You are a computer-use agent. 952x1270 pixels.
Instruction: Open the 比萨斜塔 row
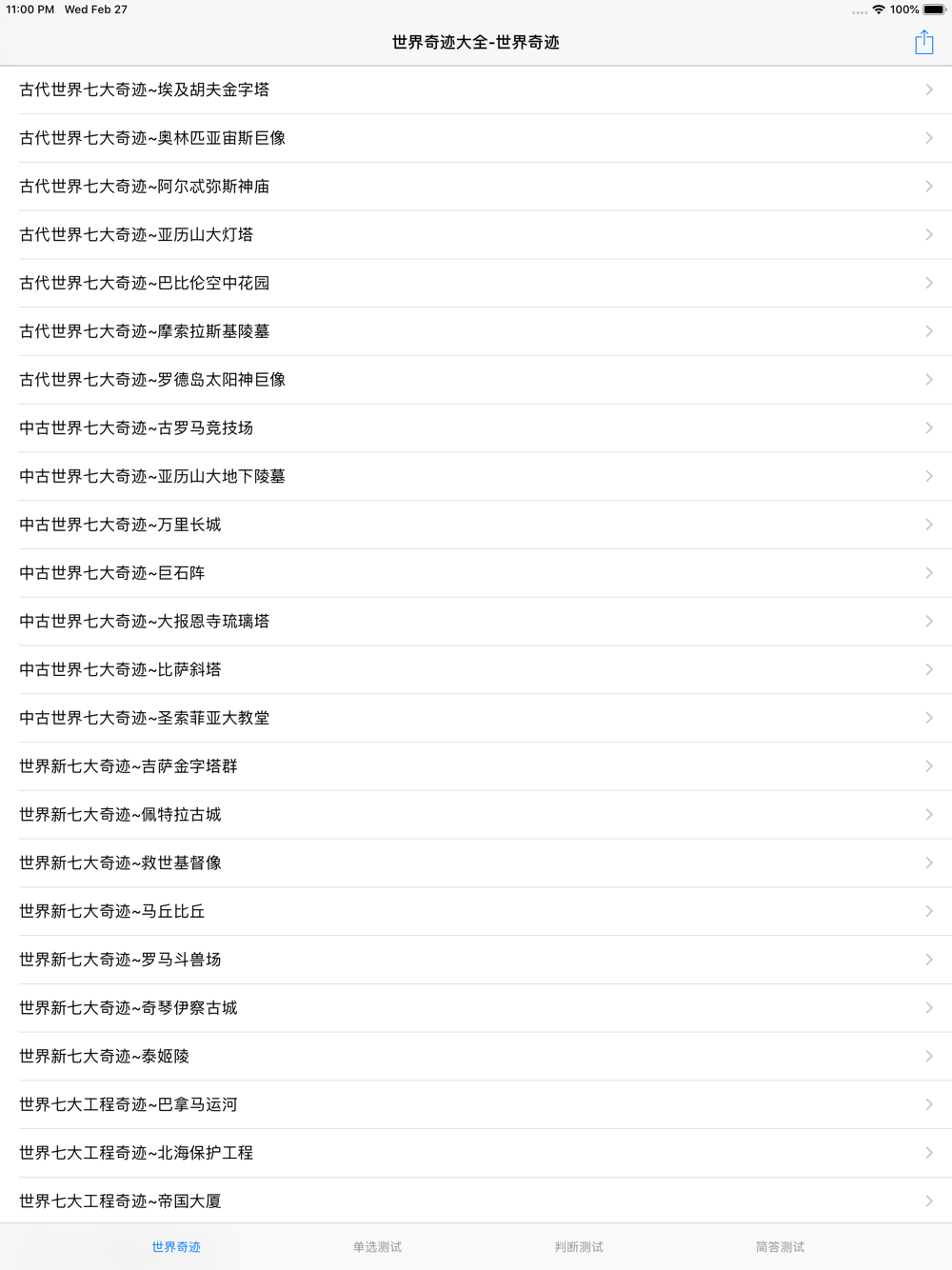pyautogui.click(x=476, y=670)
